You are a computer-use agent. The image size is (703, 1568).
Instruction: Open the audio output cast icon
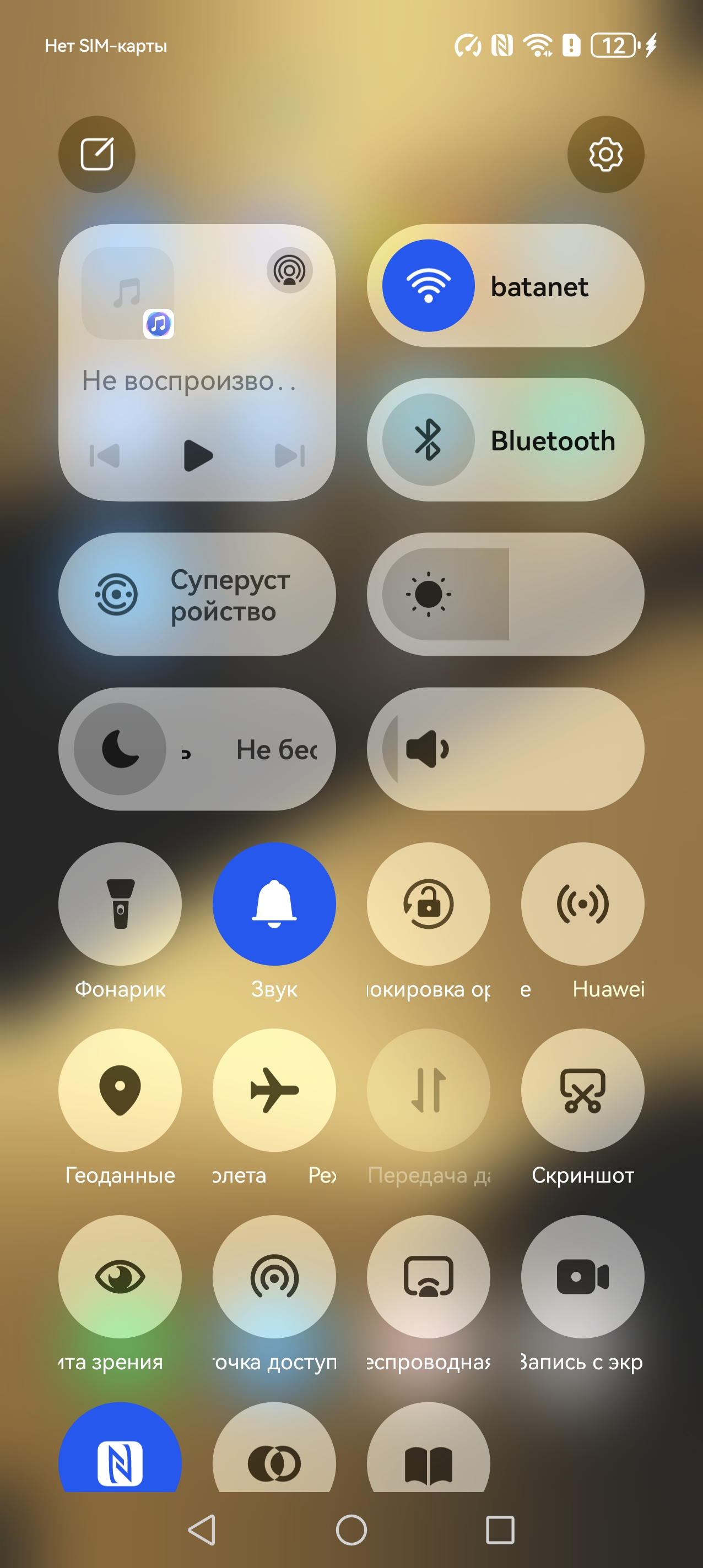pos(289,270)
